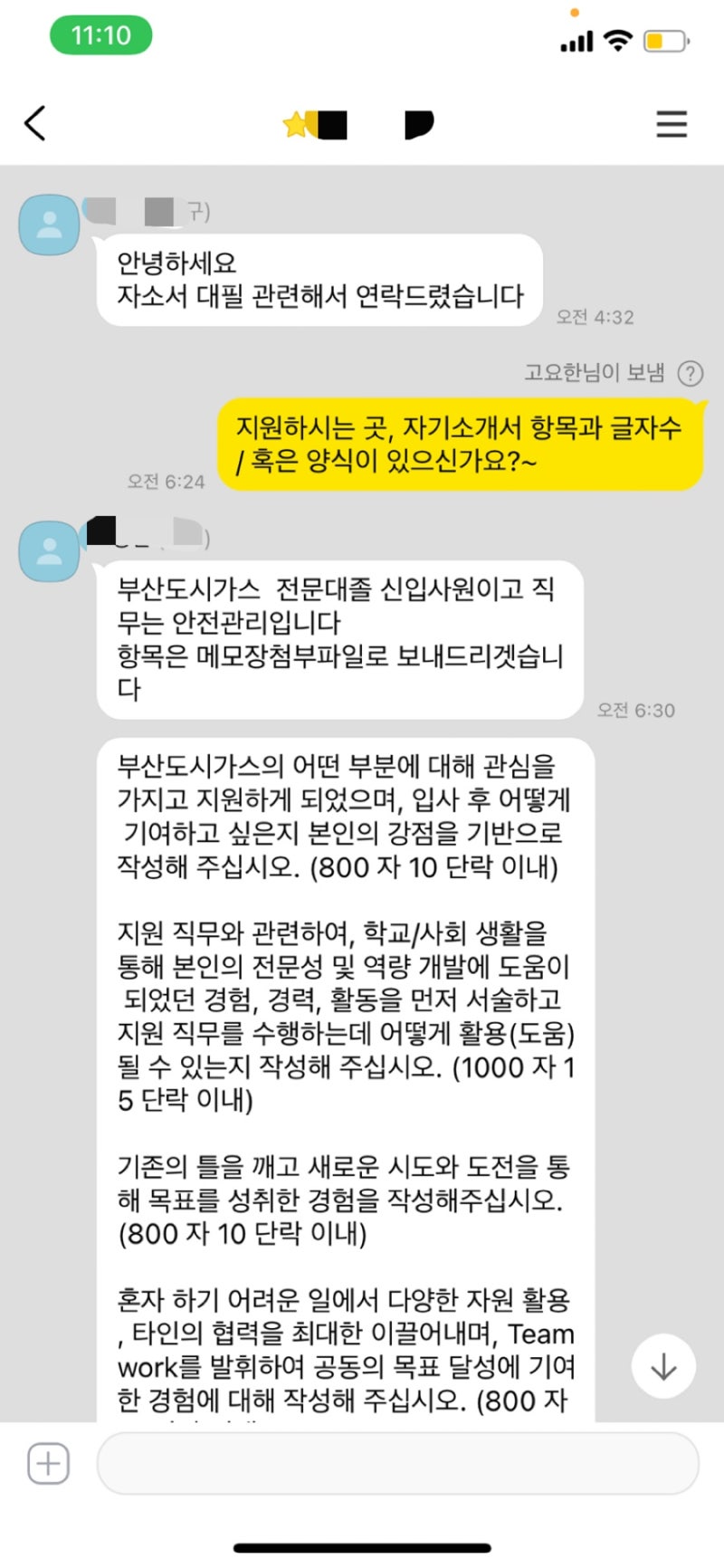Open the plus attachment menu
Screen dimensions: 724x1568
[48, 1463]
